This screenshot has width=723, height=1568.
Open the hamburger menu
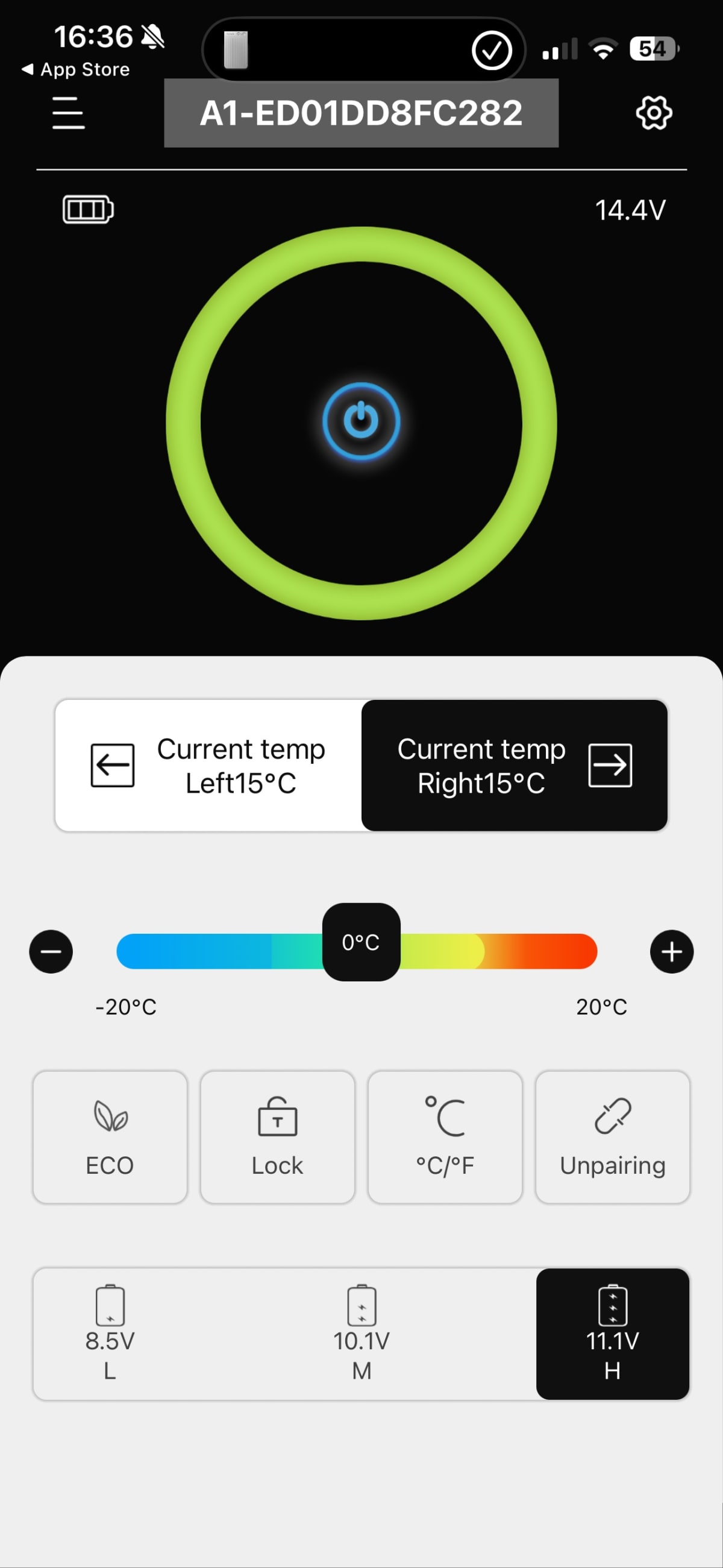68,113
